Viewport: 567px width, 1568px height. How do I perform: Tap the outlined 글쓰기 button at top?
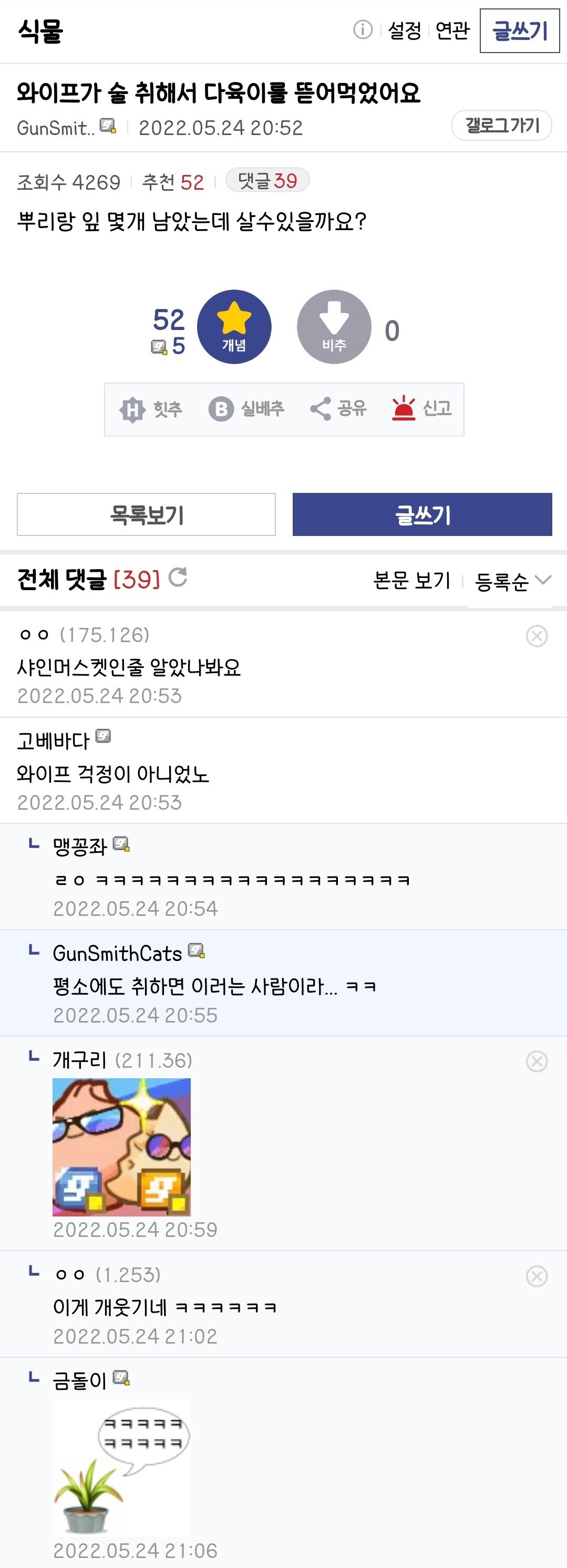[x=520, y=30]
